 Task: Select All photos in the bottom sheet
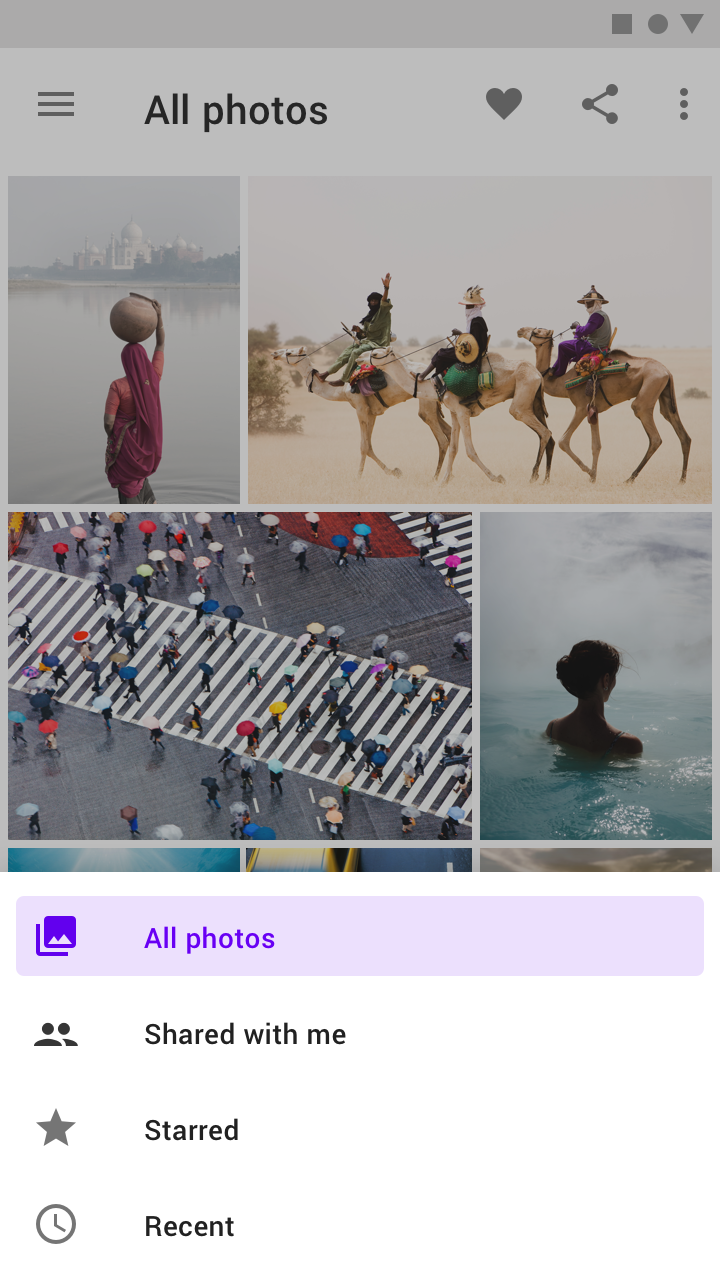pos(360,936)
